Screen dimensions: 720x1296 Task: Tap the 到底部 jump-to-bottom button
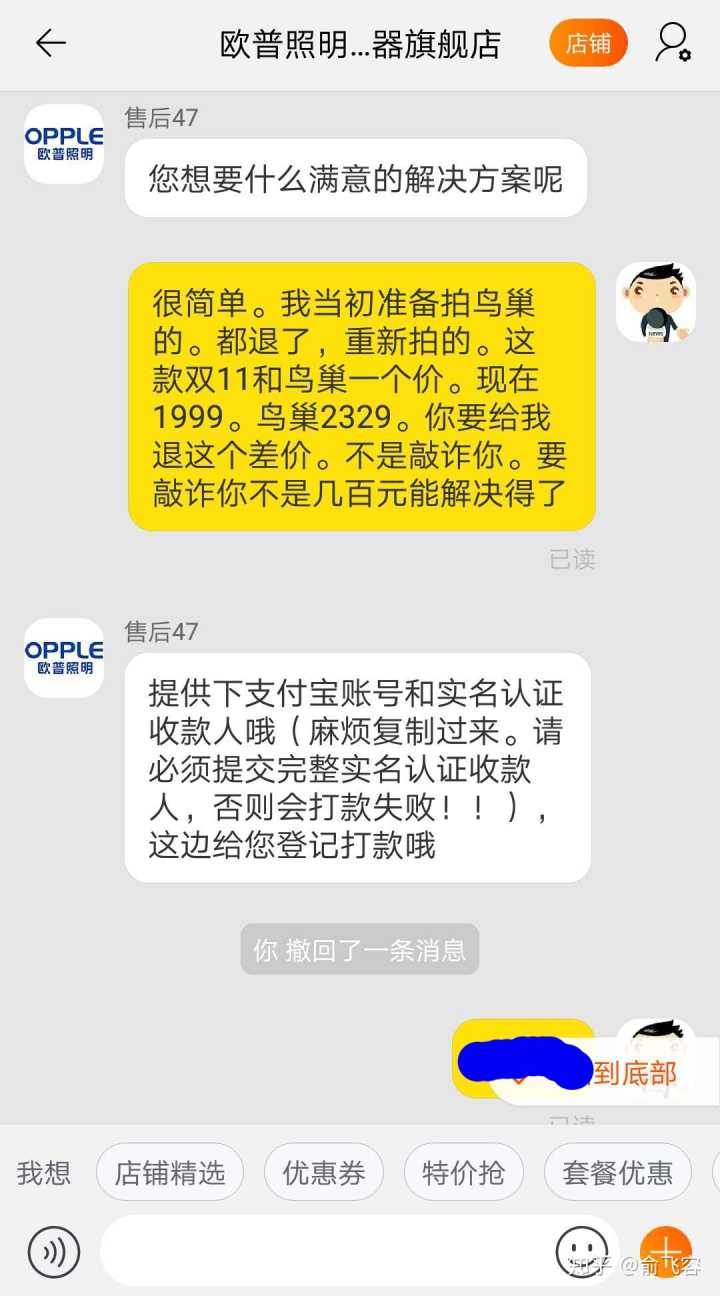coord(634,1074)
